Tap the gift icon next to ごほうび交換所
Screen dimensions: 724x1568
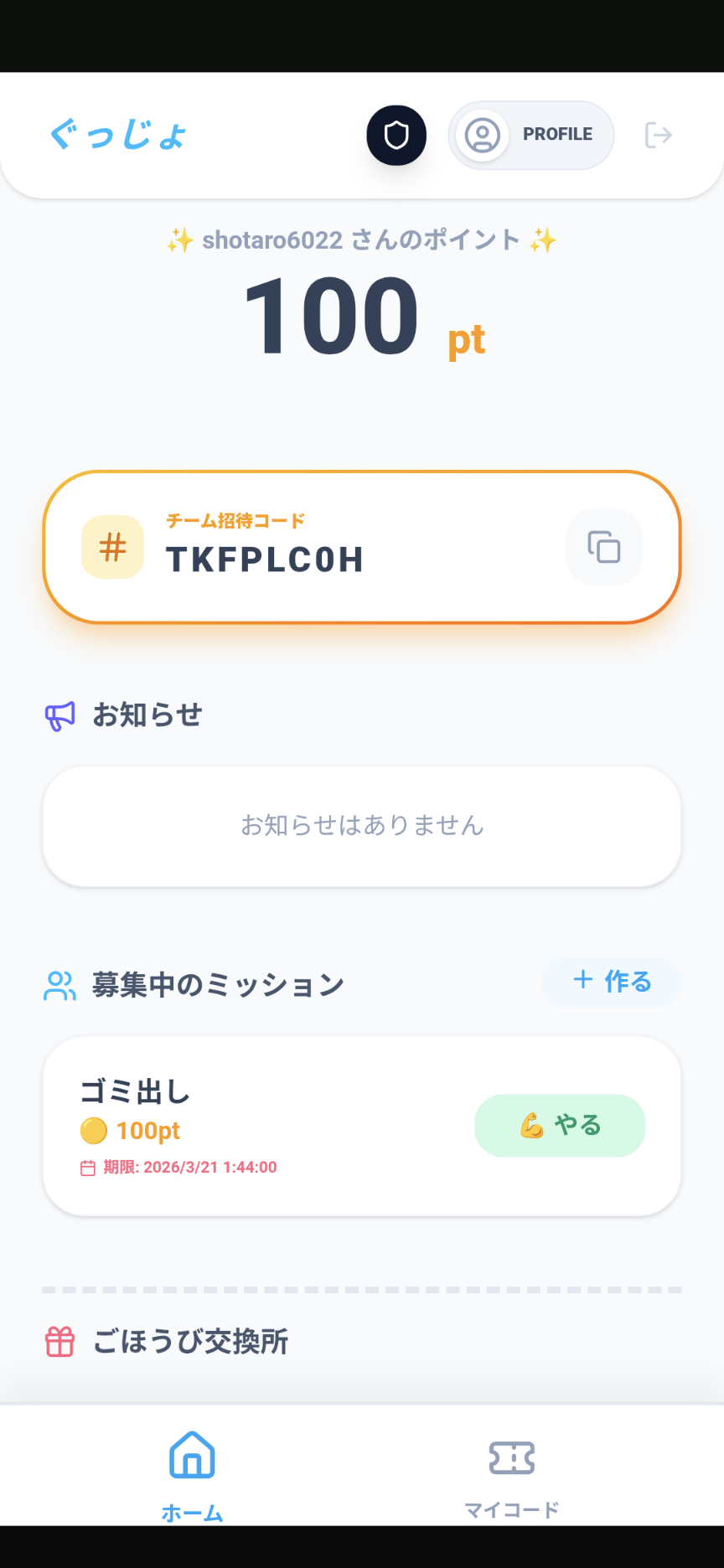(59, 1342)
